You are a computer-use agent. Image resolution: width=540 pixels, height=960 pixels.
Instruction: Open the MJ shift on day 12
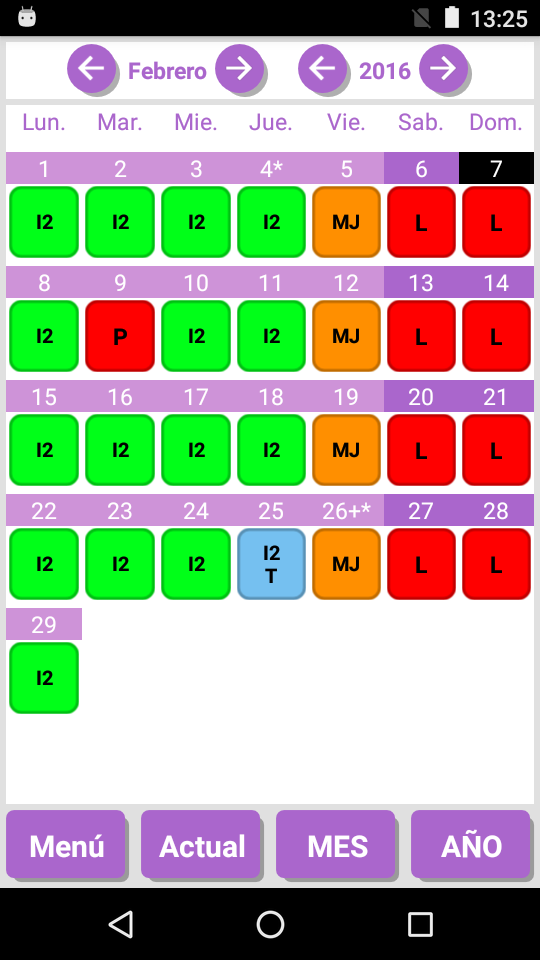coord(347,336)
